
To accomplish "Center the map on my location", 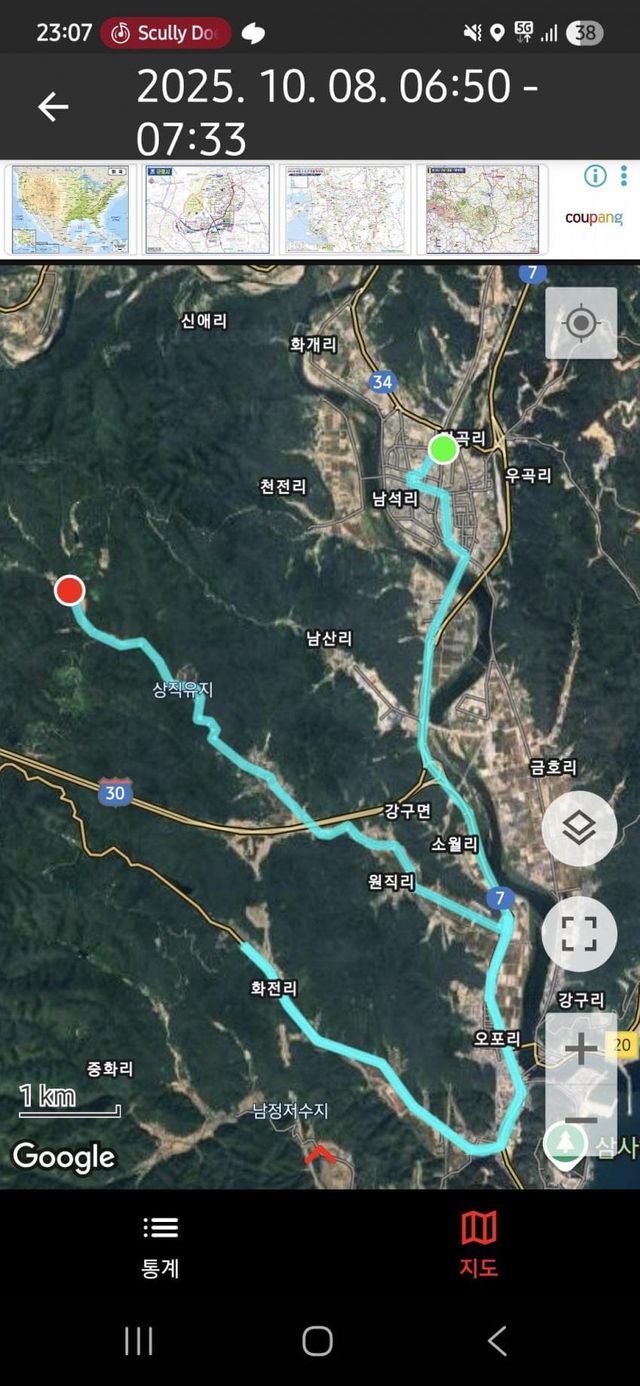I will coord(581,323).
